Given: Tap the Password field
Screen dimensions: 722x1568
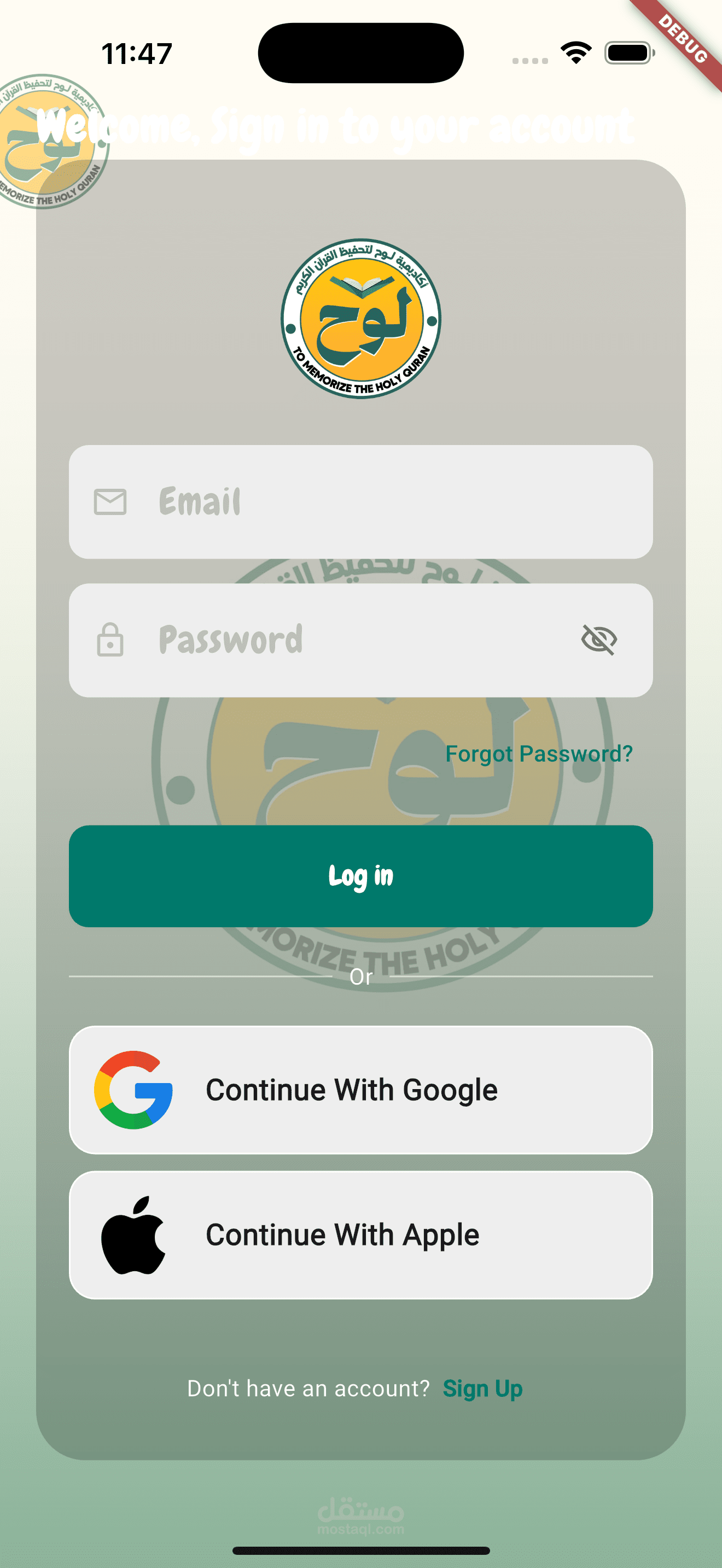Looking at the screenshot, I should coord(360,640).
